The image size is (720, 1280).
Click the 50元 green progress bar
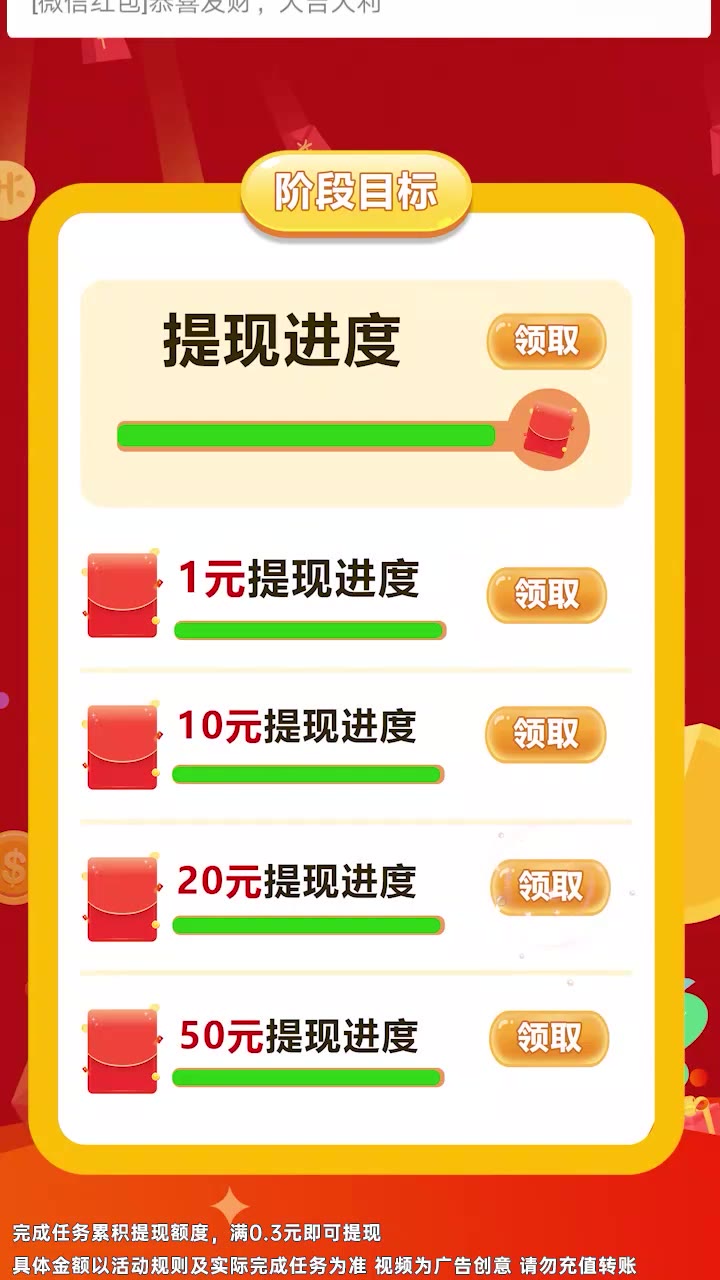pyautogui.click(x=310, y=1077)
